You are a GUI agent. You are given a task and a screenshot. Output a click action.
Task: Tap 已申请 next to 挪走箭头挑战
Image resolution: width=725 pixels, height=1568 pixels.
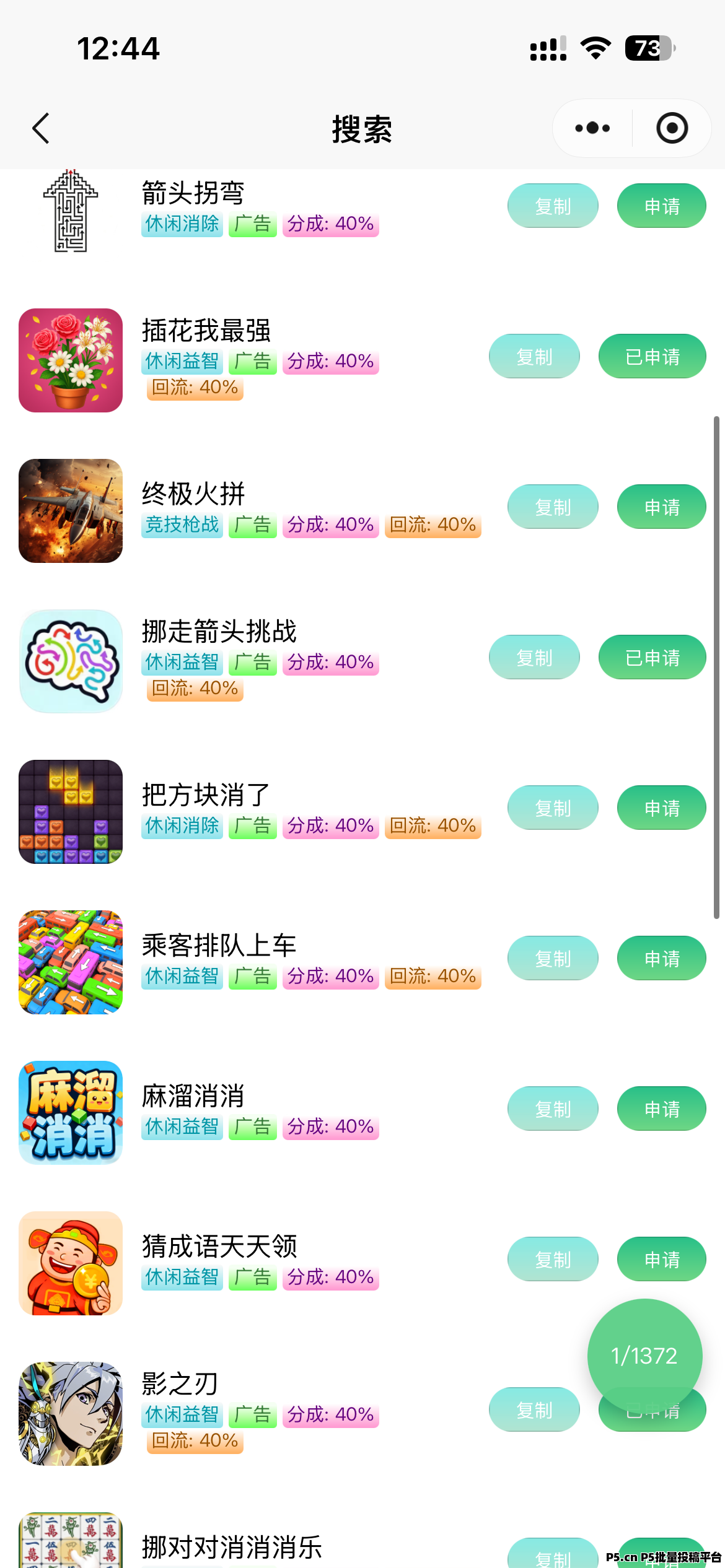pos(652,657)
